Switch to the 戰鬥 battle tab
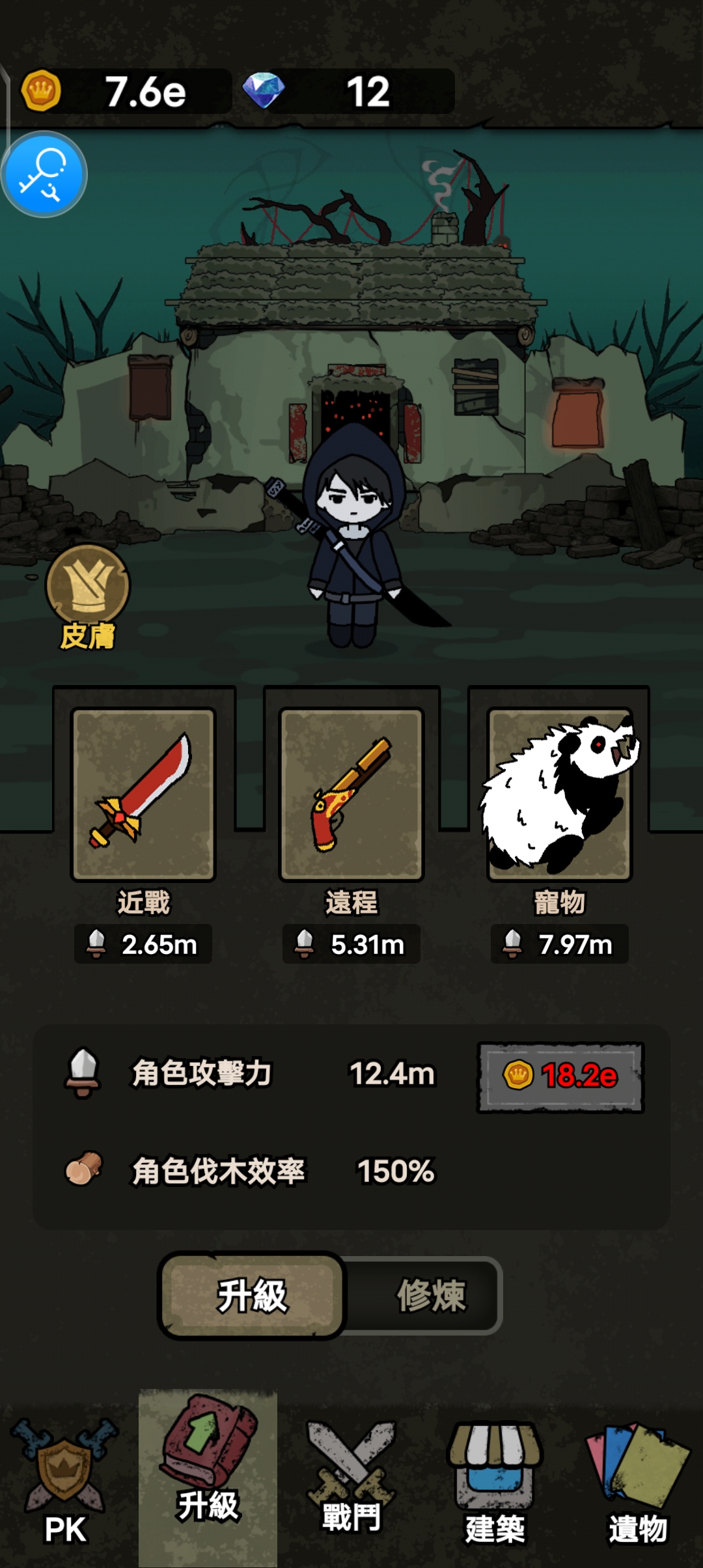Image resolution: width=703 pixels, height=1568 pixels. click(x=351, y=1479)
